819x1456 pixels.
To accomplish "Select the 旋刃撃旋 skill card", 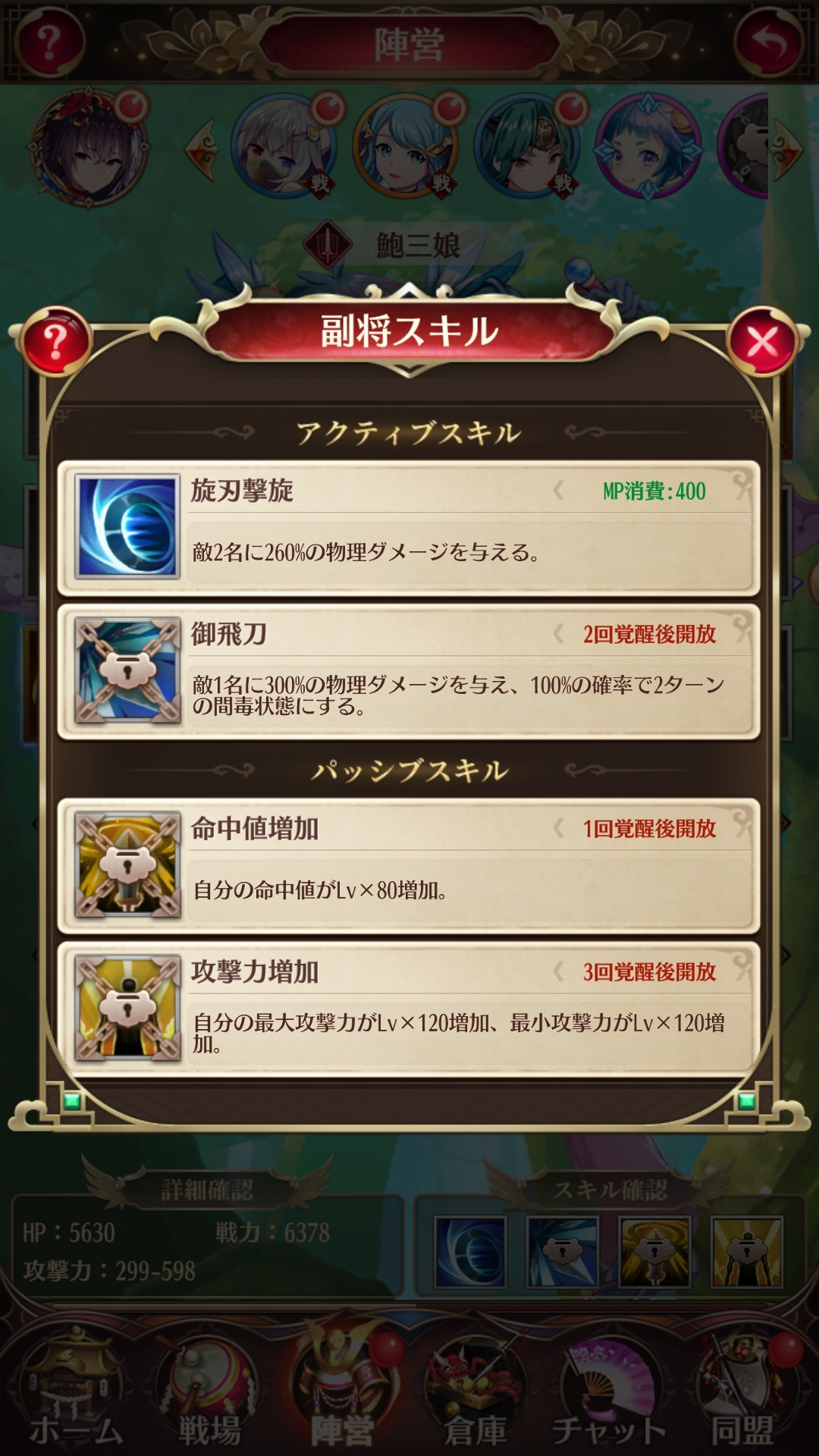I will pos(409,528).
